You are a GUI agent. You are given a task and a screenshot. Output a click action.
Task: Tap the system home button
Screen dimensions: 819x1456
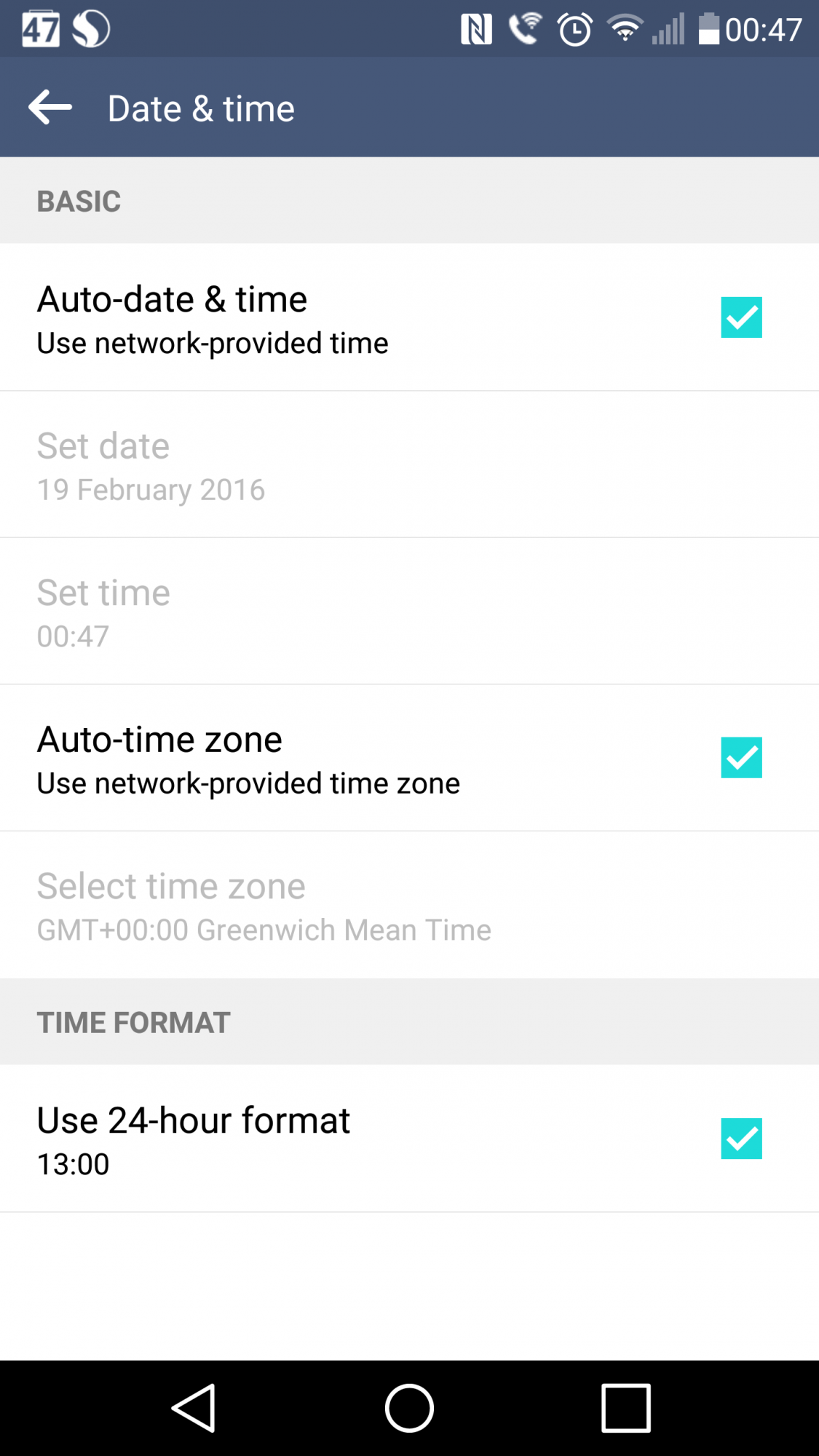pyautogui.click(x=409, y=1408)
